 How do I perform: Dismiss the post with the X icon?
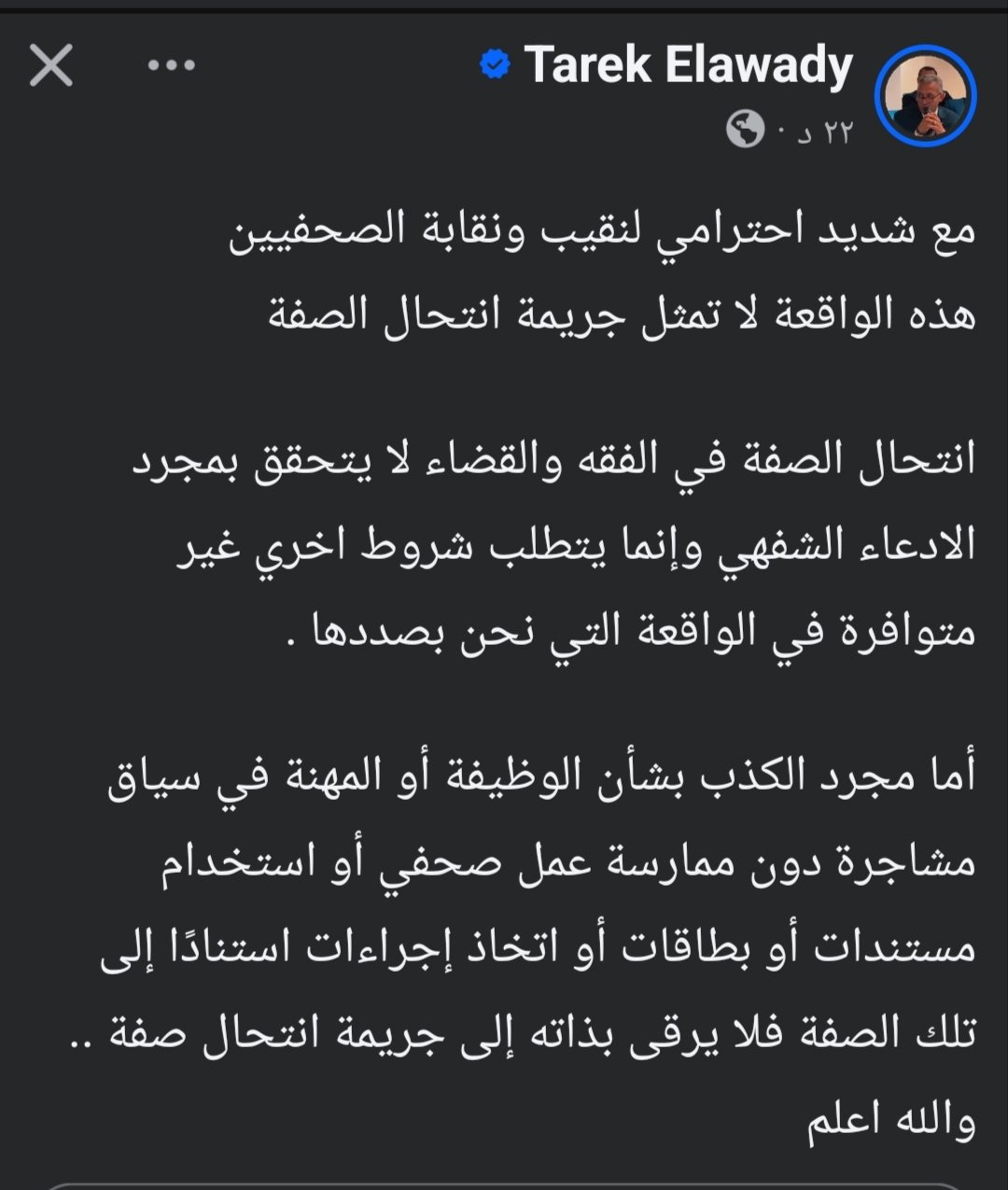pos(50,66)
